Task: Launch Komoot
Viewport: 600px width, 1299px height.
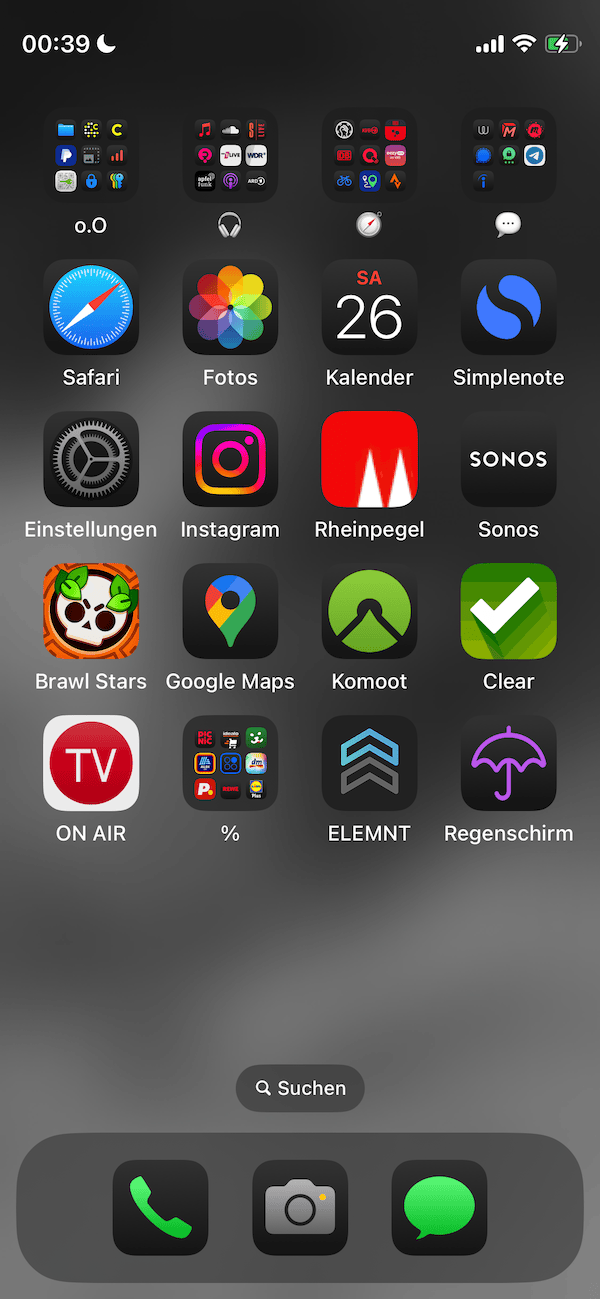Action: click(x=369, y=611)
